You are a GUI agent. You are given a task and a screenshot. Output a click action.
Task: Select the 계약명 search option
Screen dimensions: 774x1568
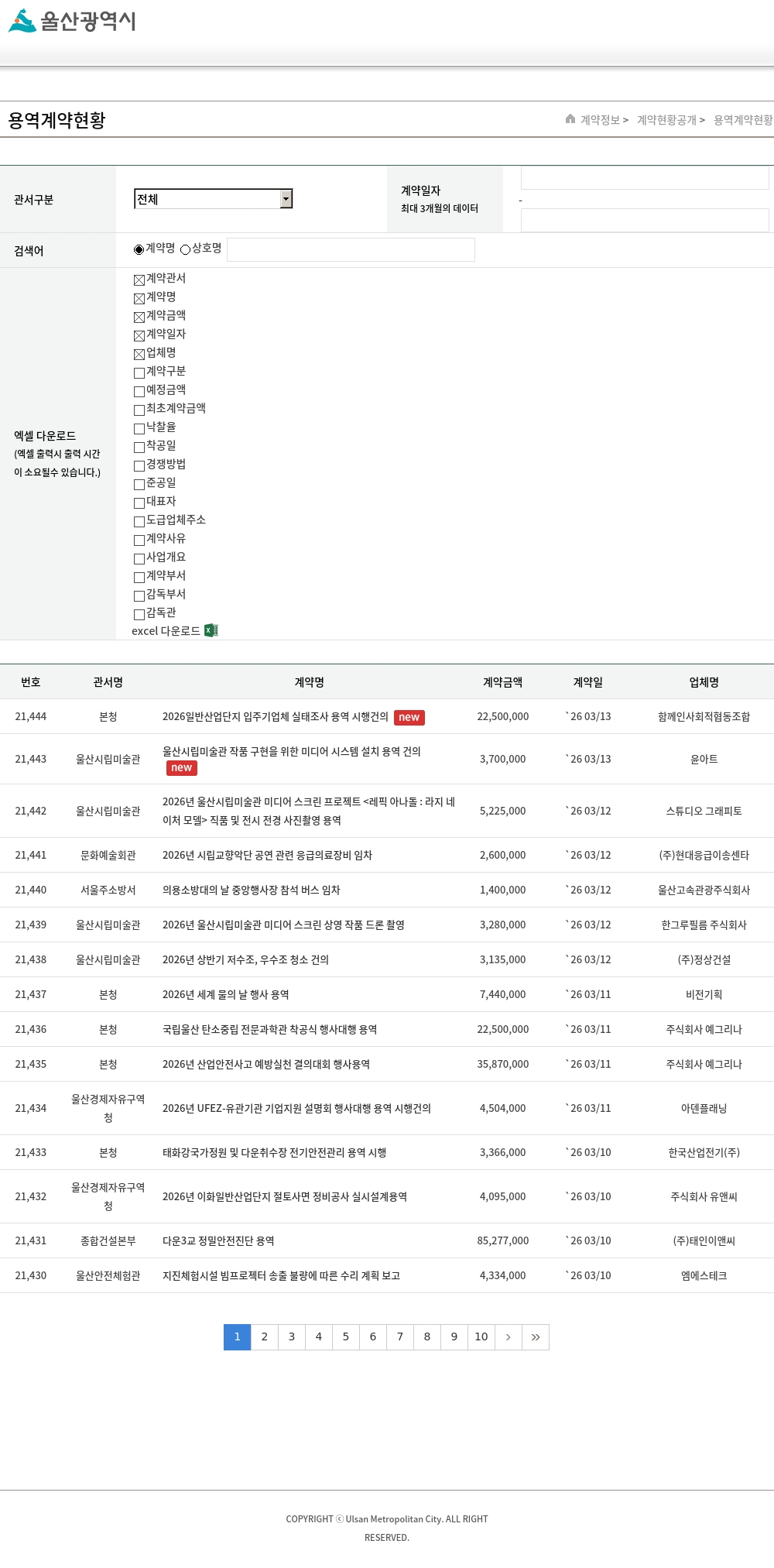139,249
